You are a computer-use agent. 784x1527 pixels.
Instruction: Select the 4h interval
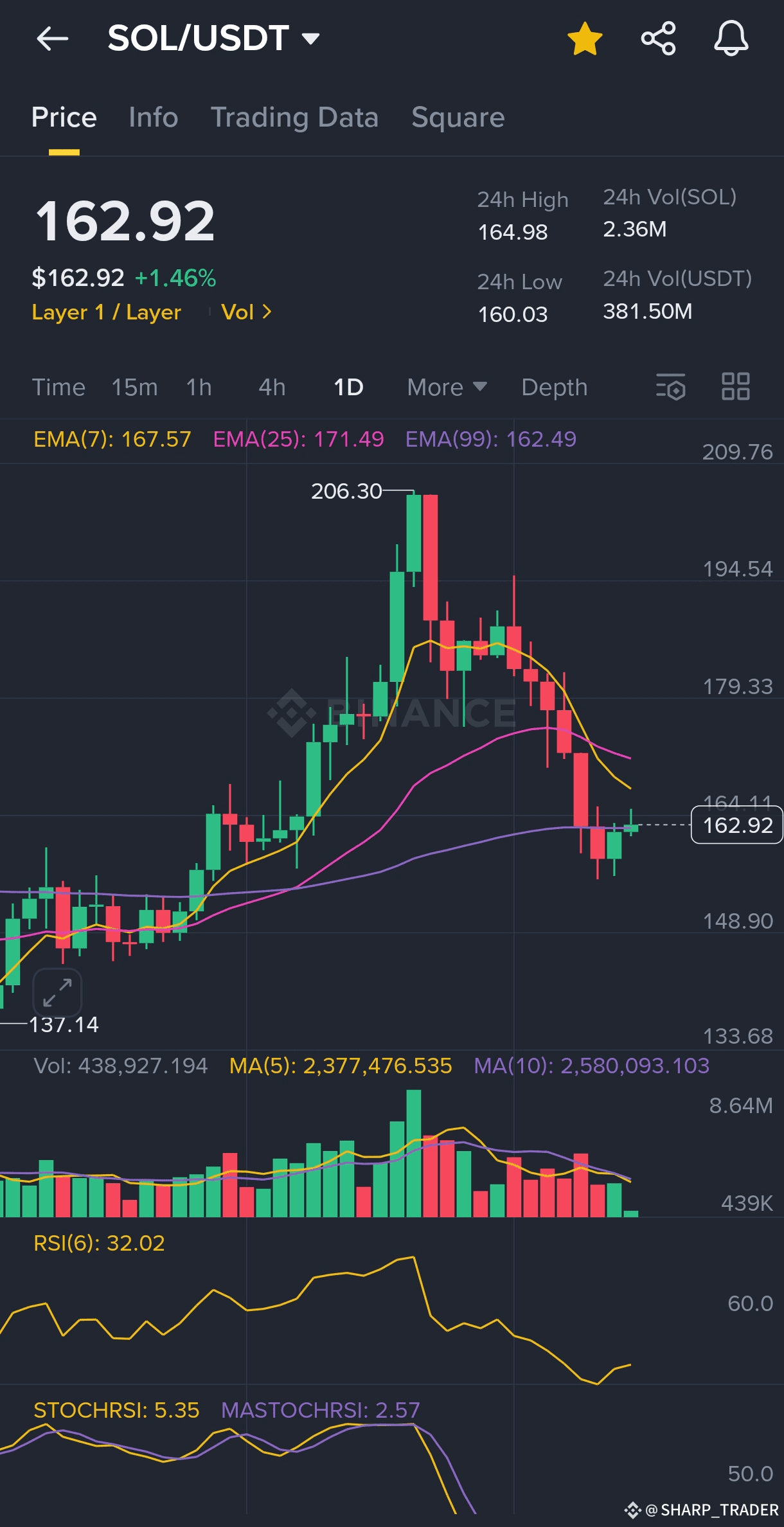pos(272,388)
